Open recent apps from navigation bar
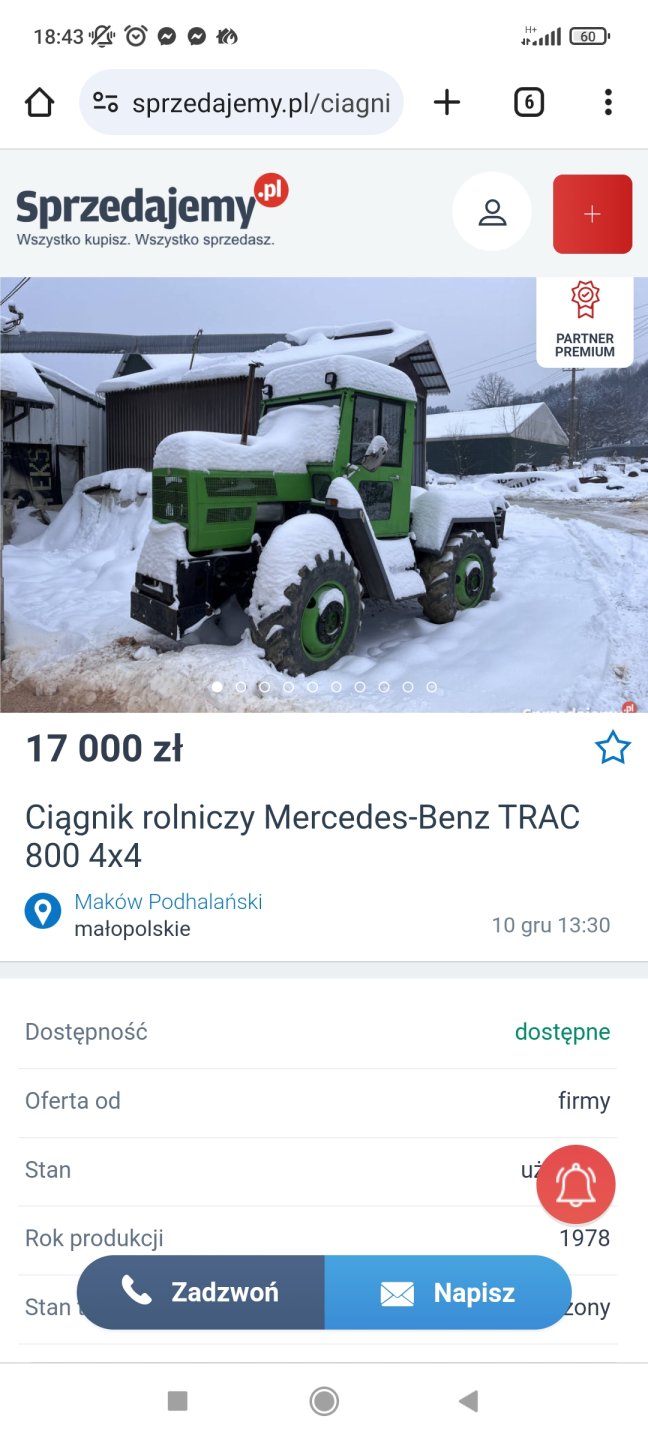This screenshot has height=1440, width=648. pyautogui.click(x=178, y=1401)
